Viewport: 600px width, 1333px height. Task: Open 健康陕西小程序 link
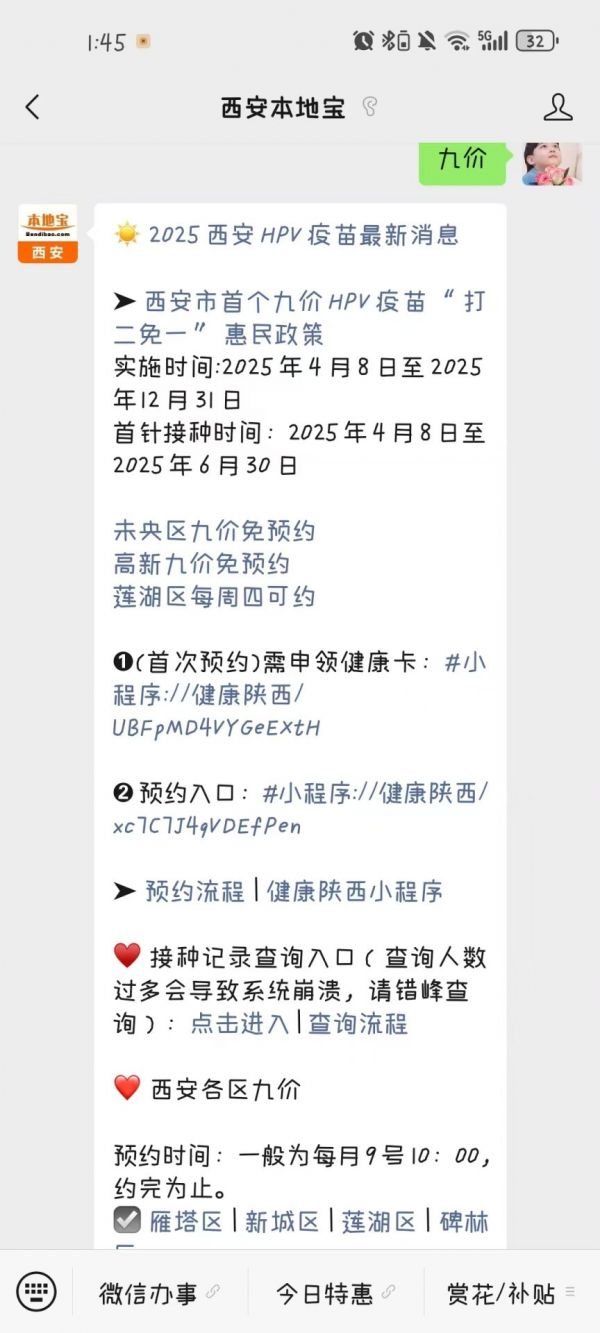tap(354, 891)
